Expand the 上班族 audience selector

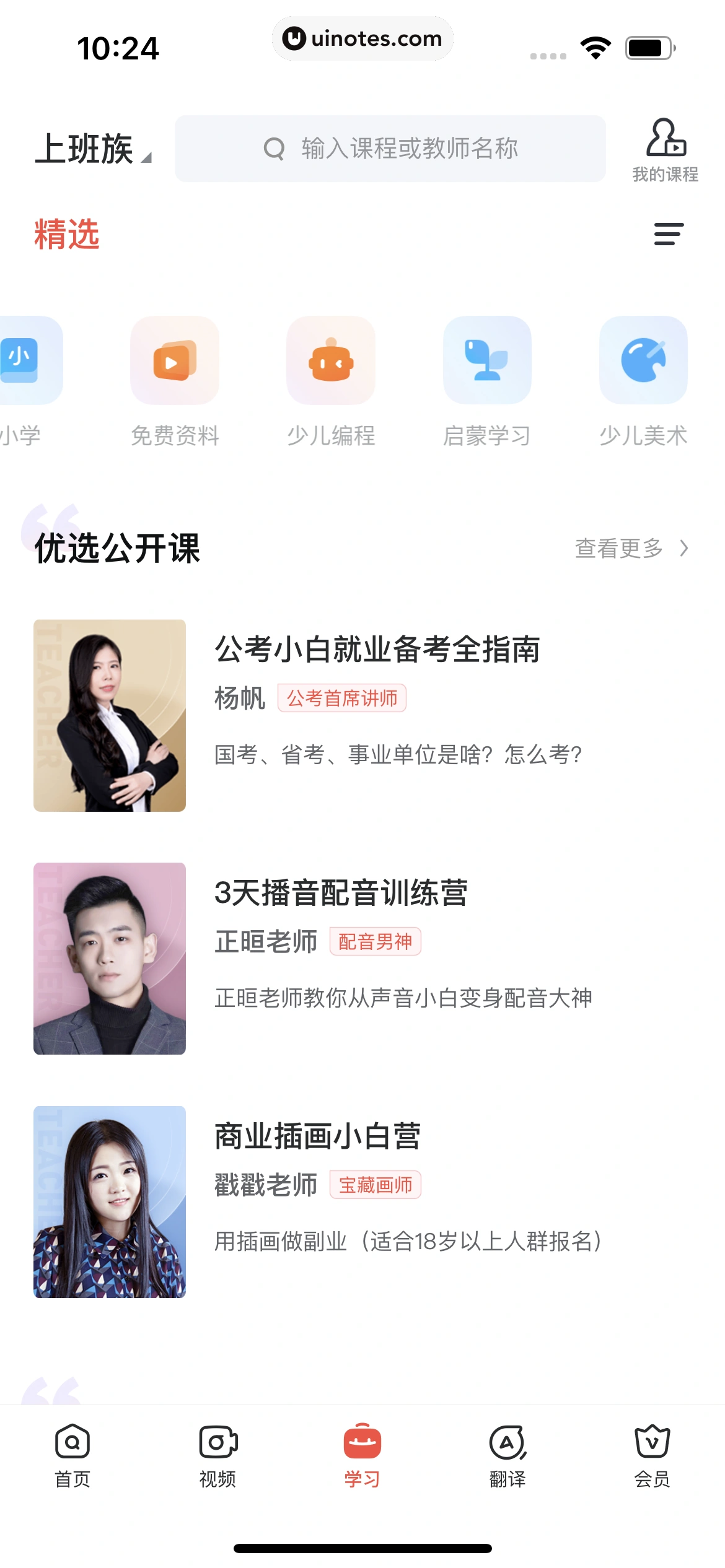click(93, 149)
